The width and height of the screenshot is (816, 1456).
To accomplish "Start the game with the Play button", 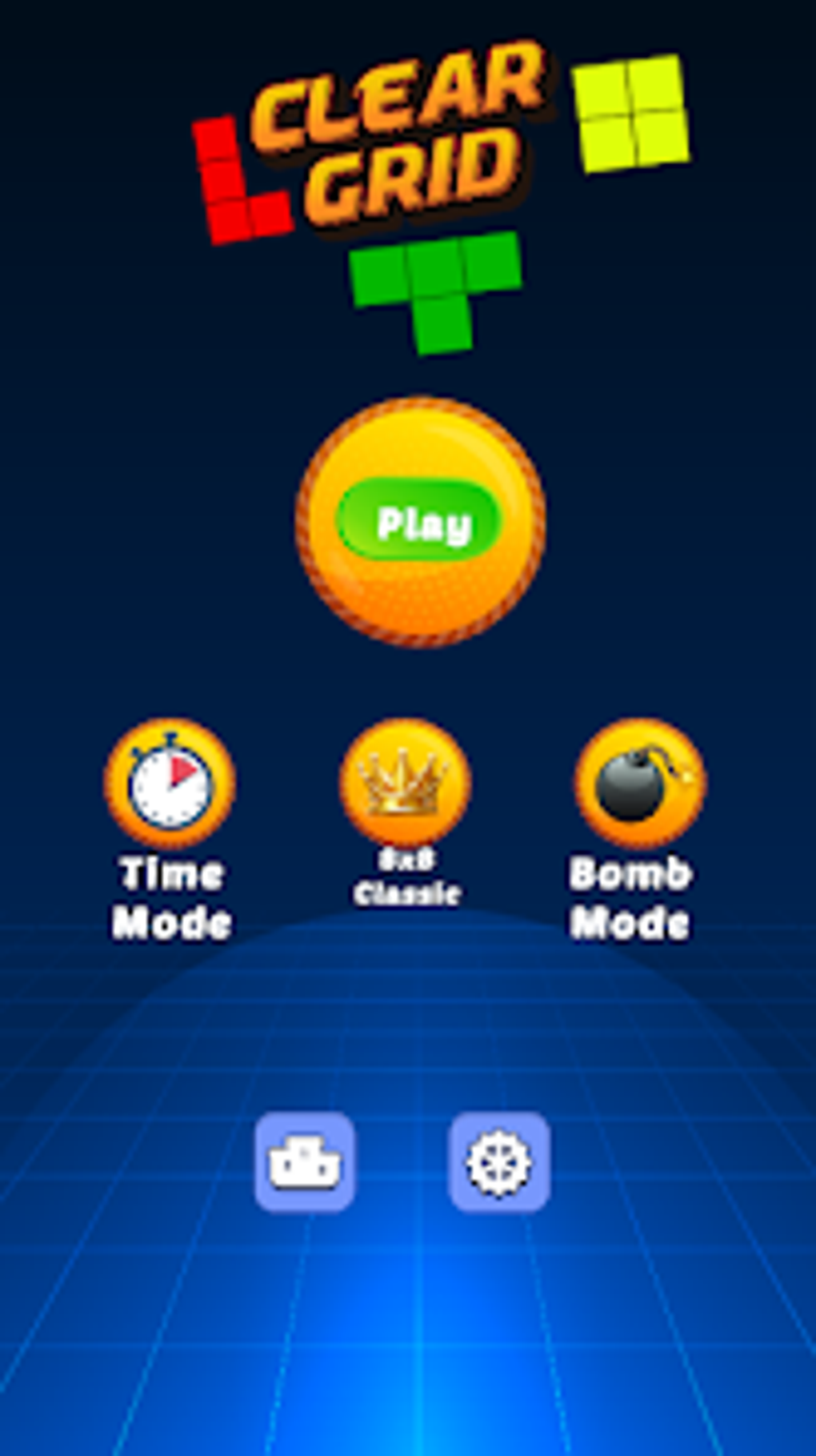I will point(421,522).
